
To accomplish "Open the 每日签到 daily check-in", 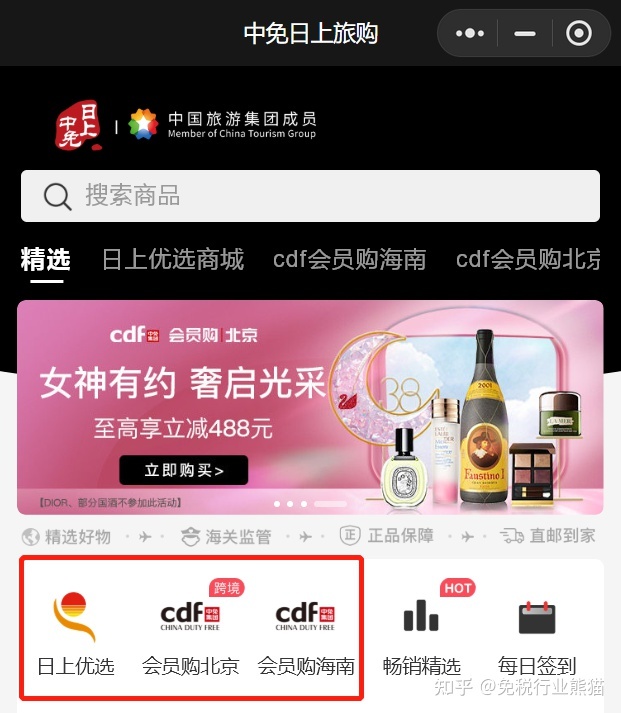I will (x=537, y=632).
